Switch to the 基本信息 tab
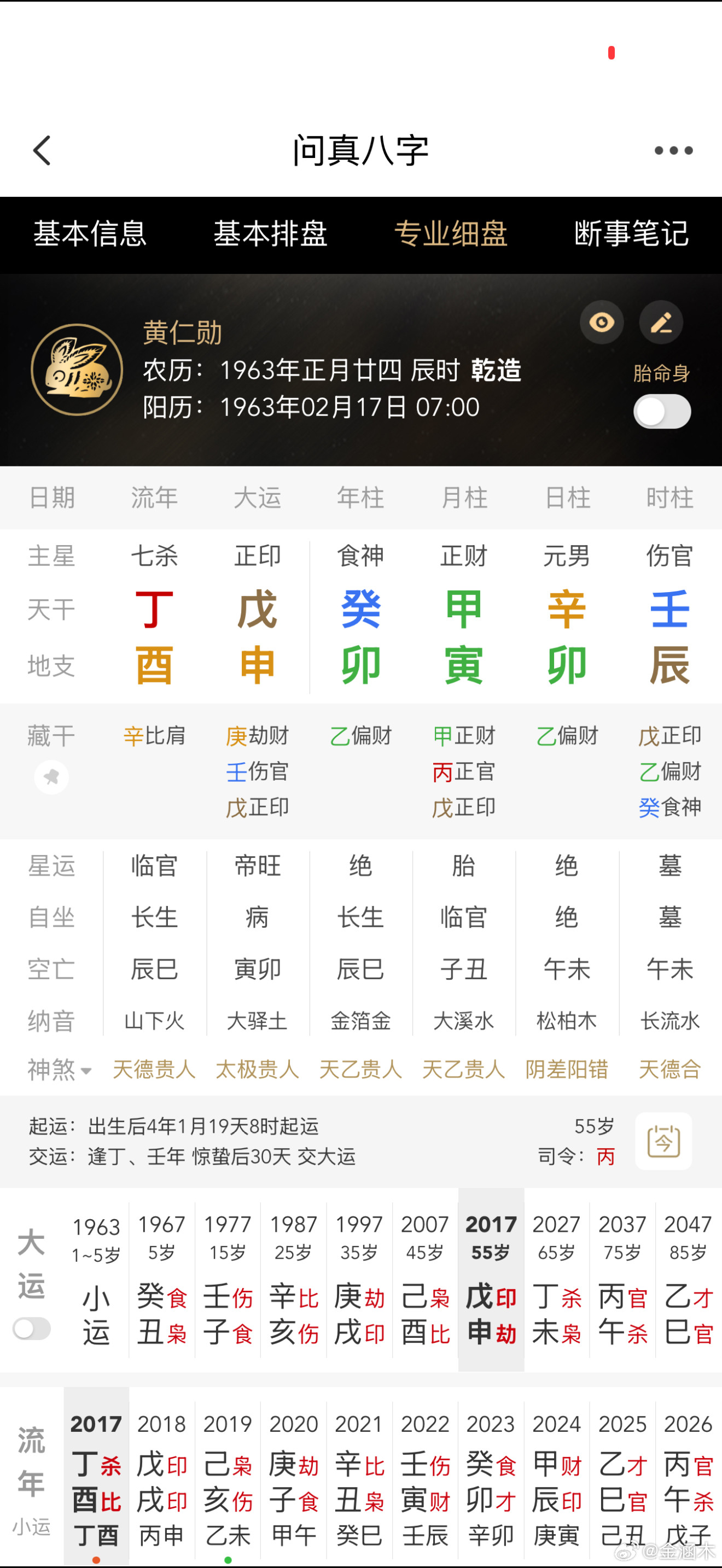 pyautogui.click(x=91, y=234)
